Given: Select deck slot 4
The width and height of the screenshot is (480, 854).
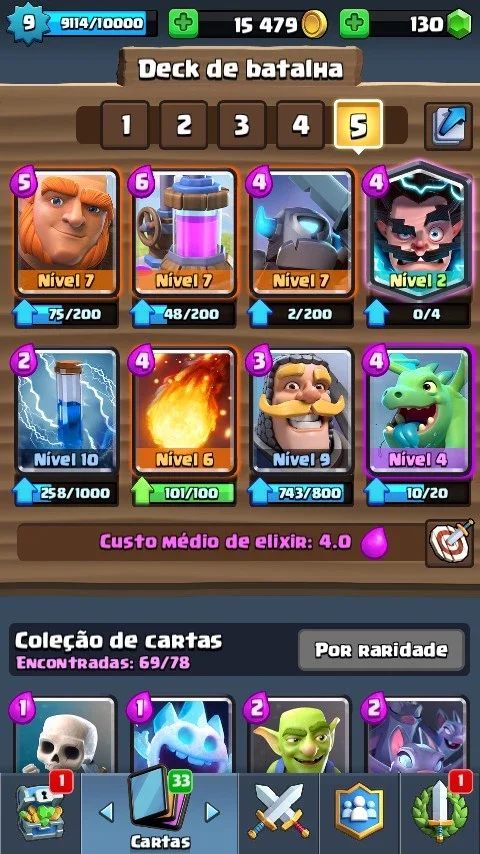Looking at the screenshot, I should (x=300, y=125).
